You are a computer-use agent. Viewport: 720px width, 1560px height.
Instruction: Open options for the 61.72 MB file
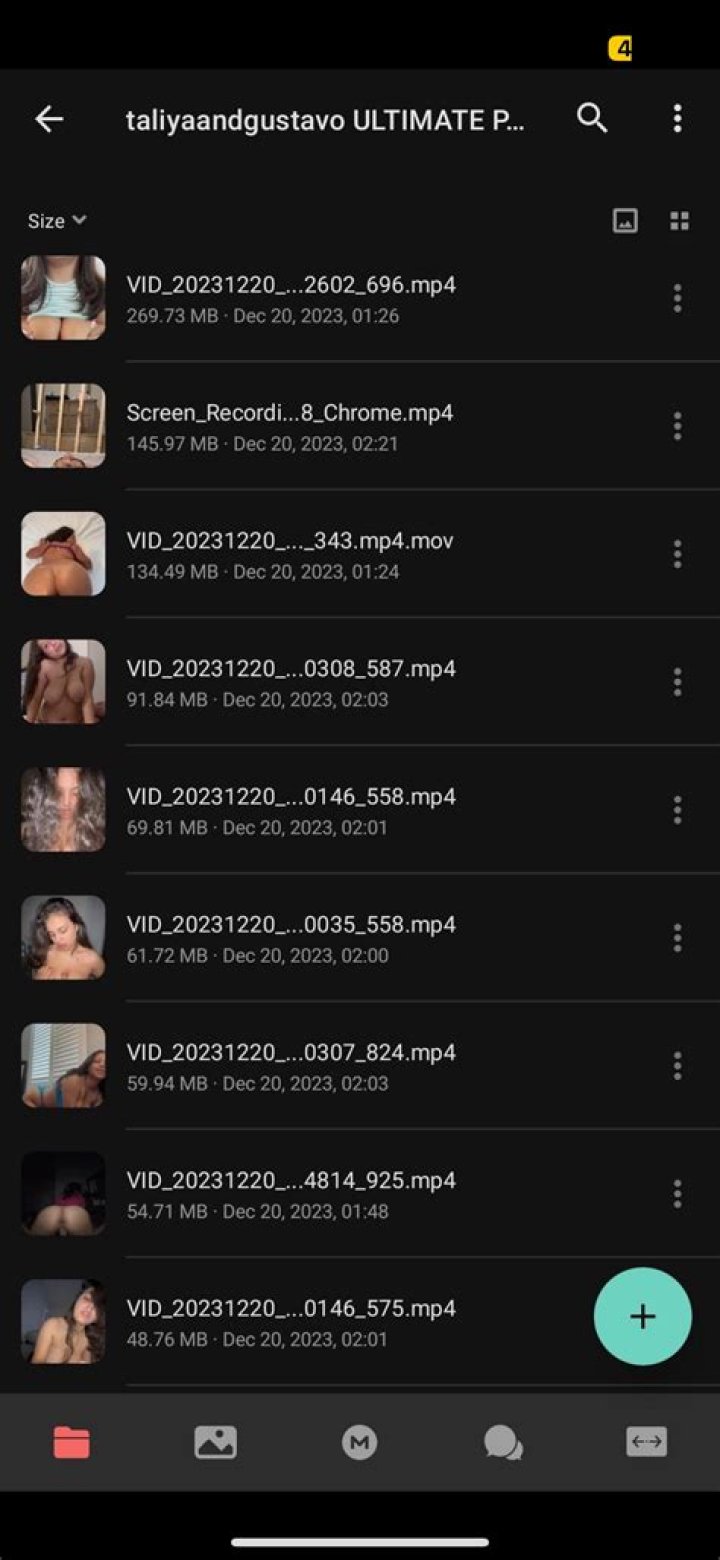(677, 938)
